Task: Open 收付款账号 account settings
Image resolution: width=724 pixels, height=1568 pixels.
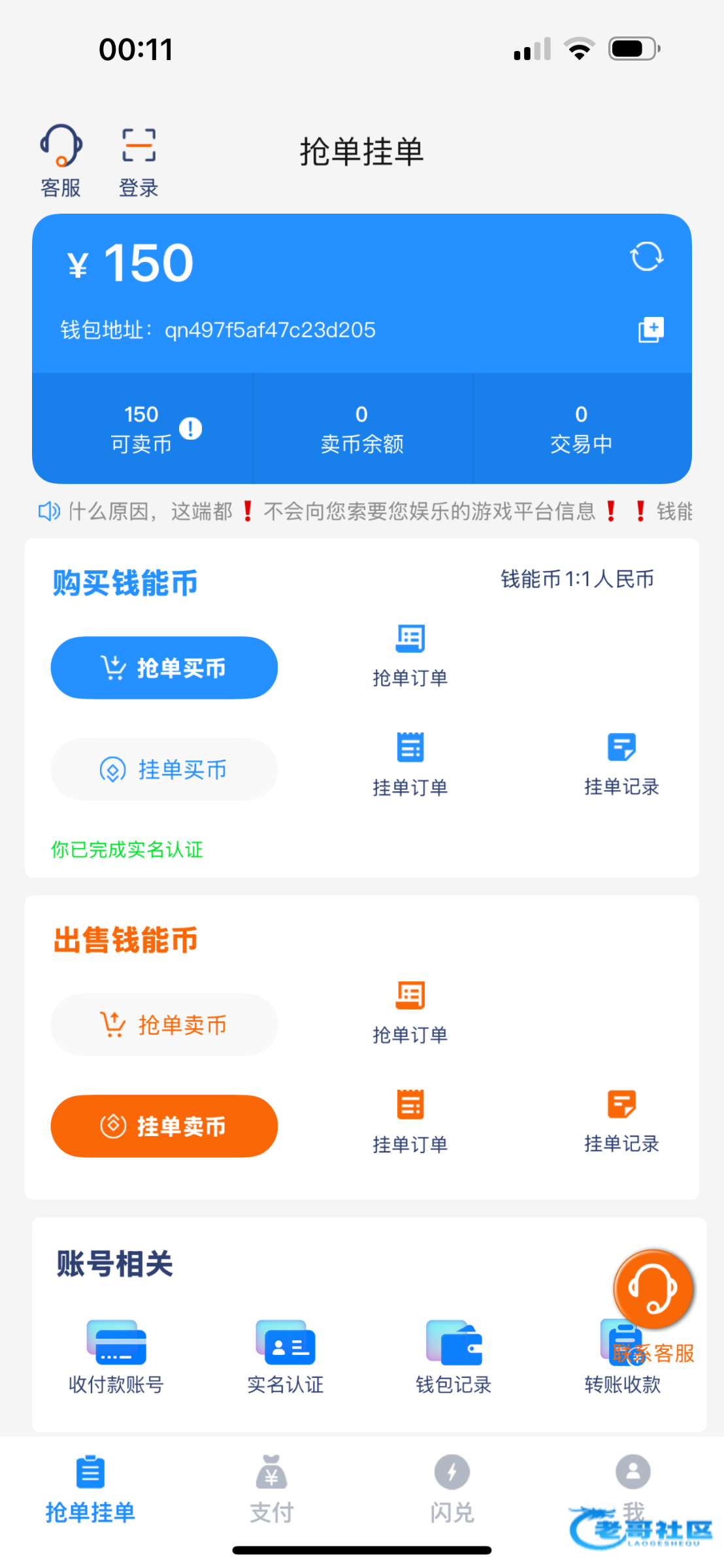Action: 116,1358
